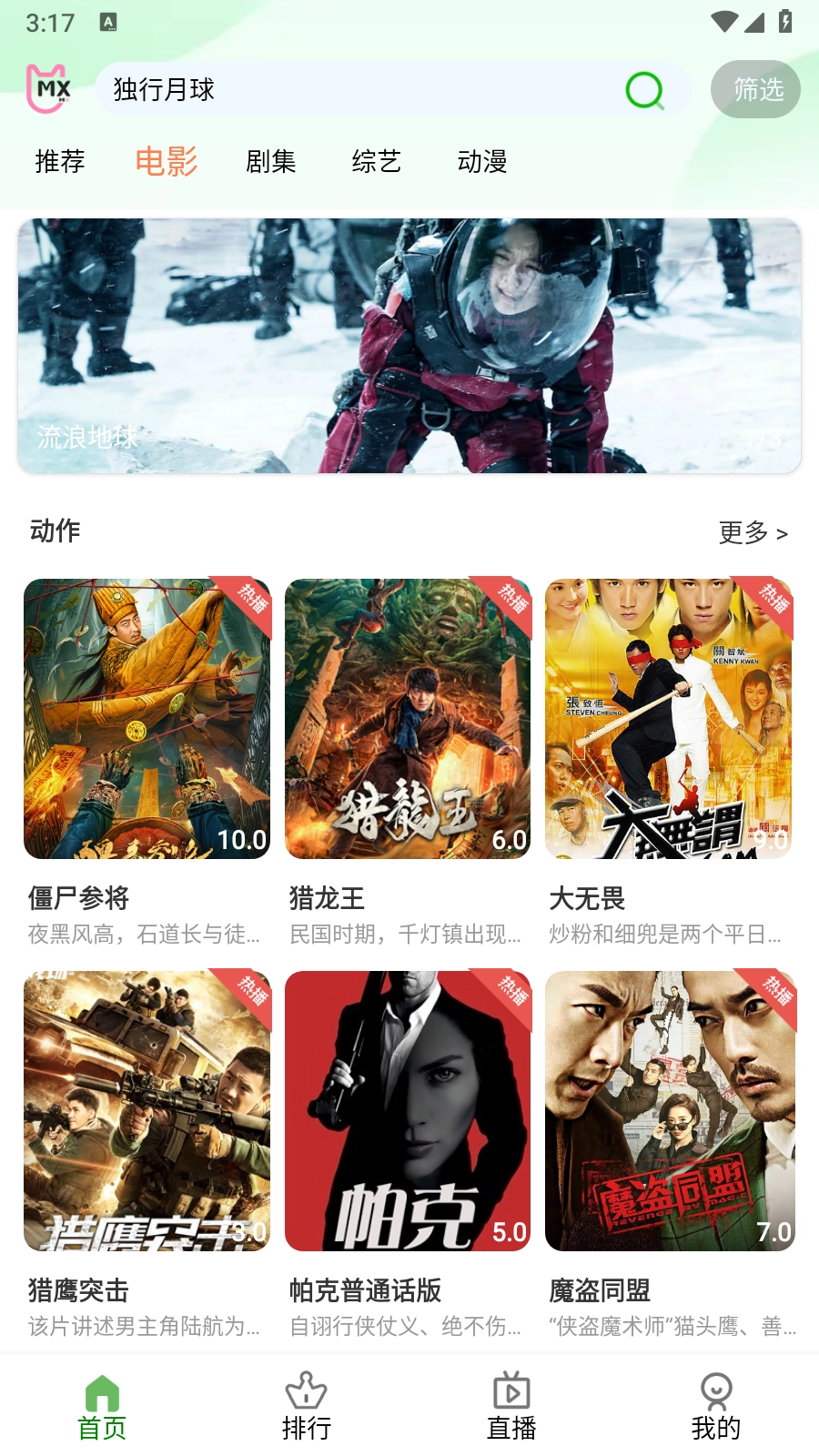This screenshot has width=819, height=1456.
Task: Open the 直播 live streaming icon
Action: [511, 1393]
